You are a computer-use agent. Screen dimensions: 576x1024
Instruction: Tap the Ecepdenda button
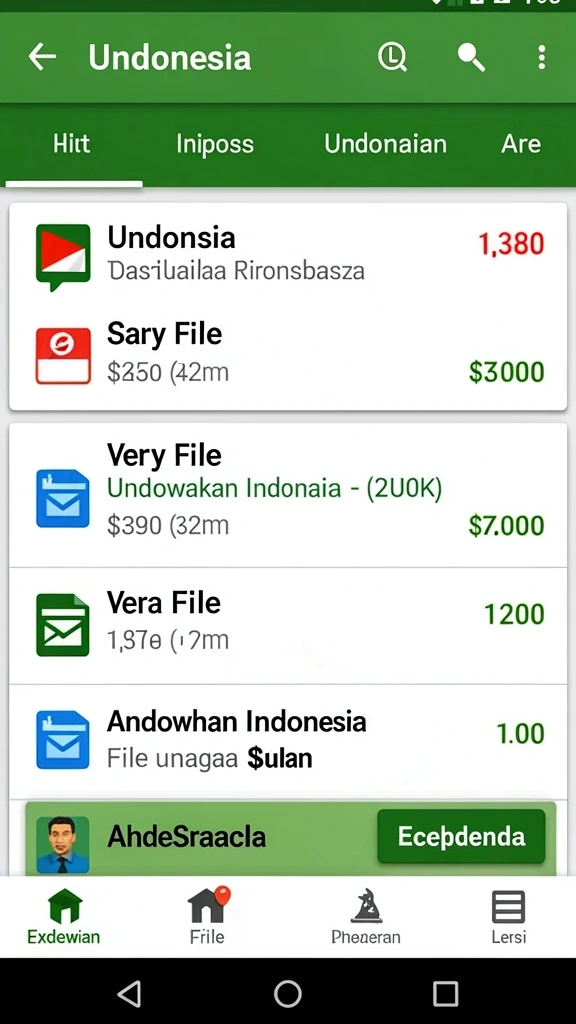point(461,837)
